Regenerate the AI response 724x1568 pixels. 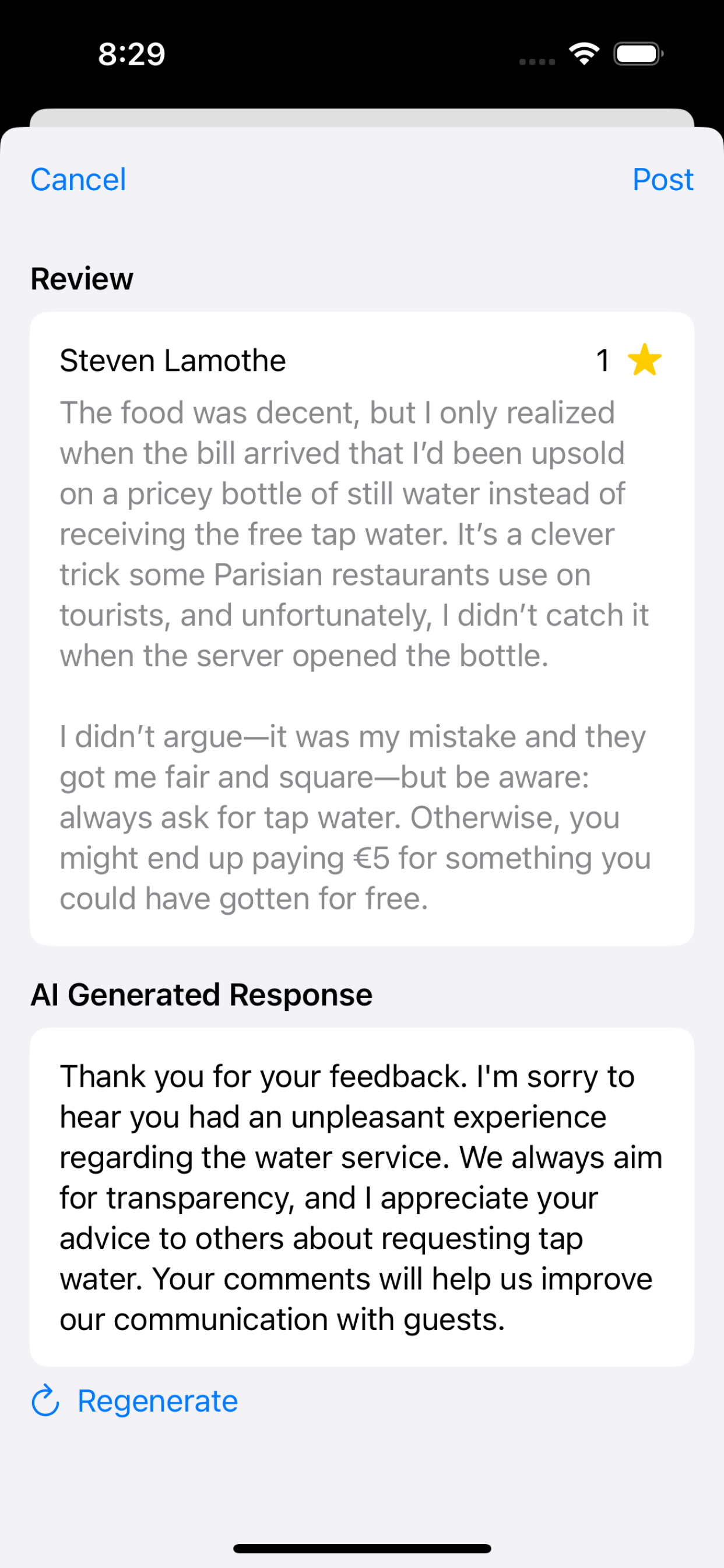[135, 1401]
